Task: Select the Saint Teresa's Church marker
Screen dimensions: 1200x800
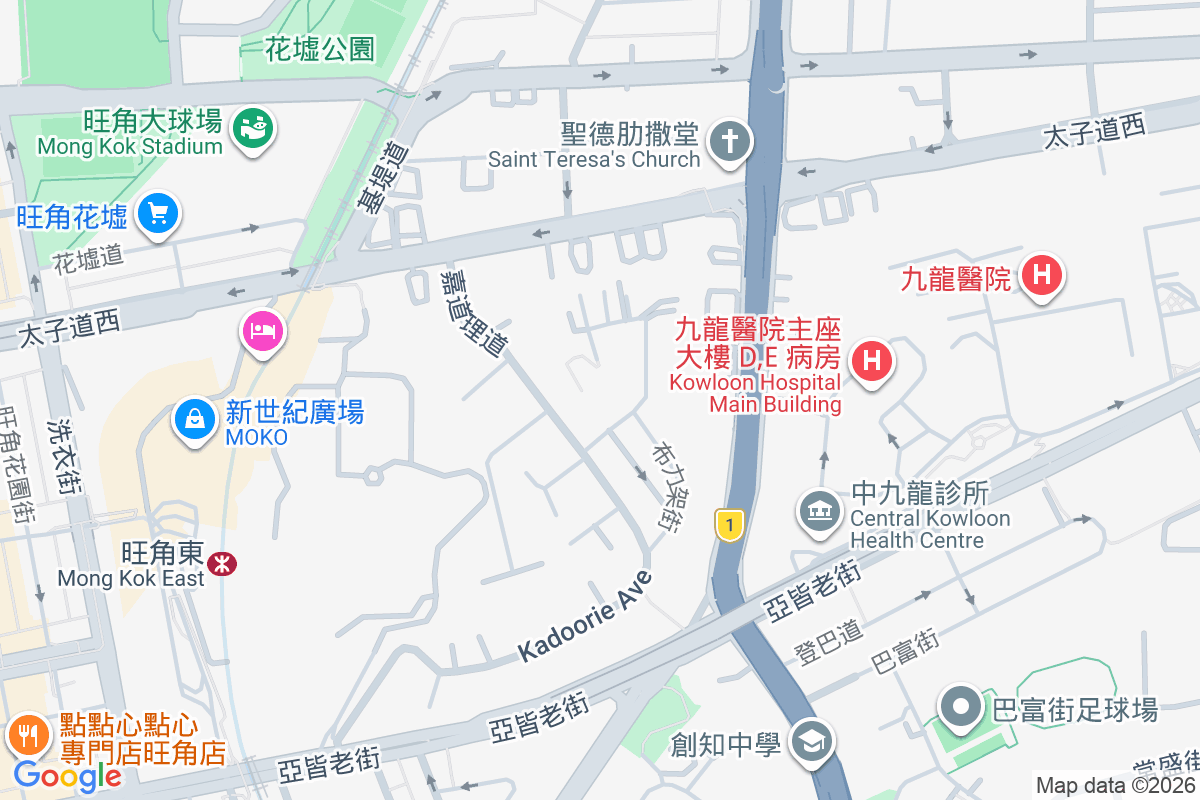Action: 730,142
